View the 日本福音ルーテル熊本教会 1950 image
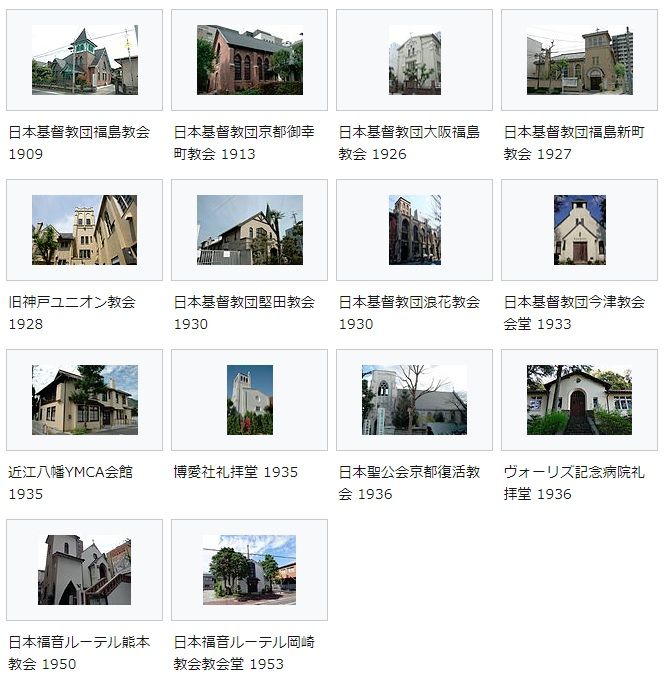The height and width of the screenshot is (685, 666). coord(84,570)
